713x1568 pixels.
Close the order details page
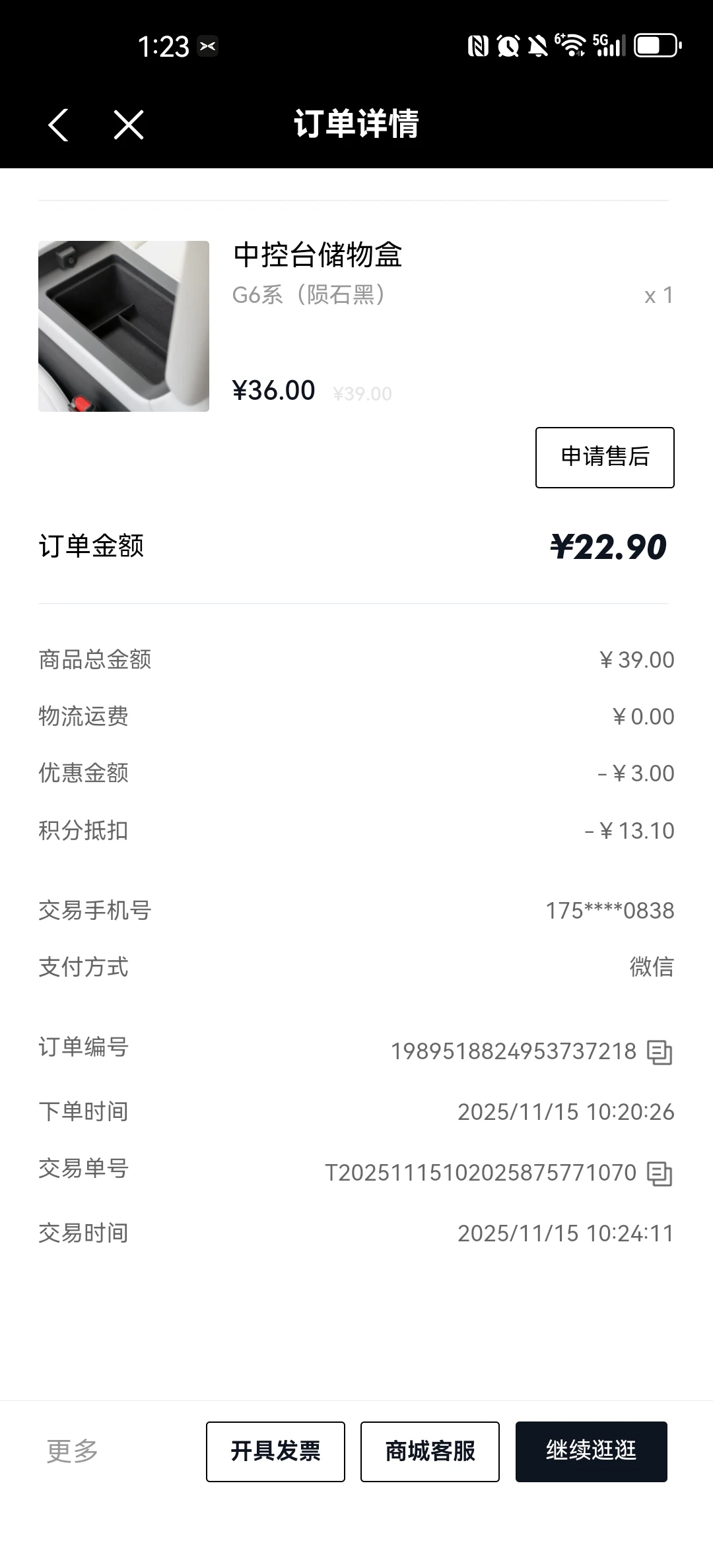coord(129,125)
